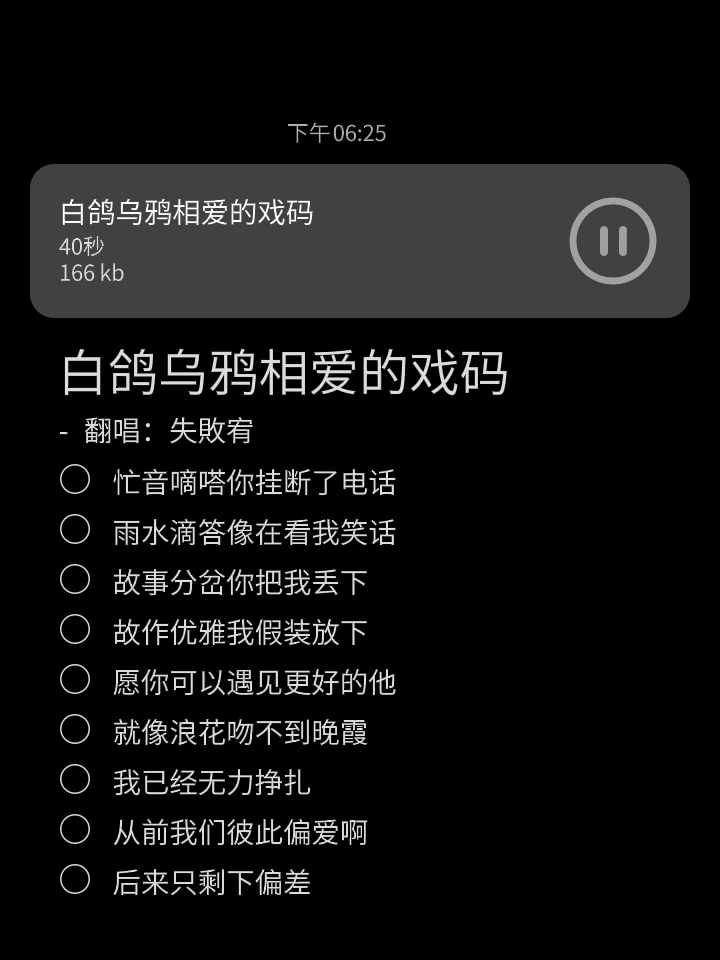
Task: Select the 故作优雅我假装放下 checkbox
Action: [x=75, y=630]
